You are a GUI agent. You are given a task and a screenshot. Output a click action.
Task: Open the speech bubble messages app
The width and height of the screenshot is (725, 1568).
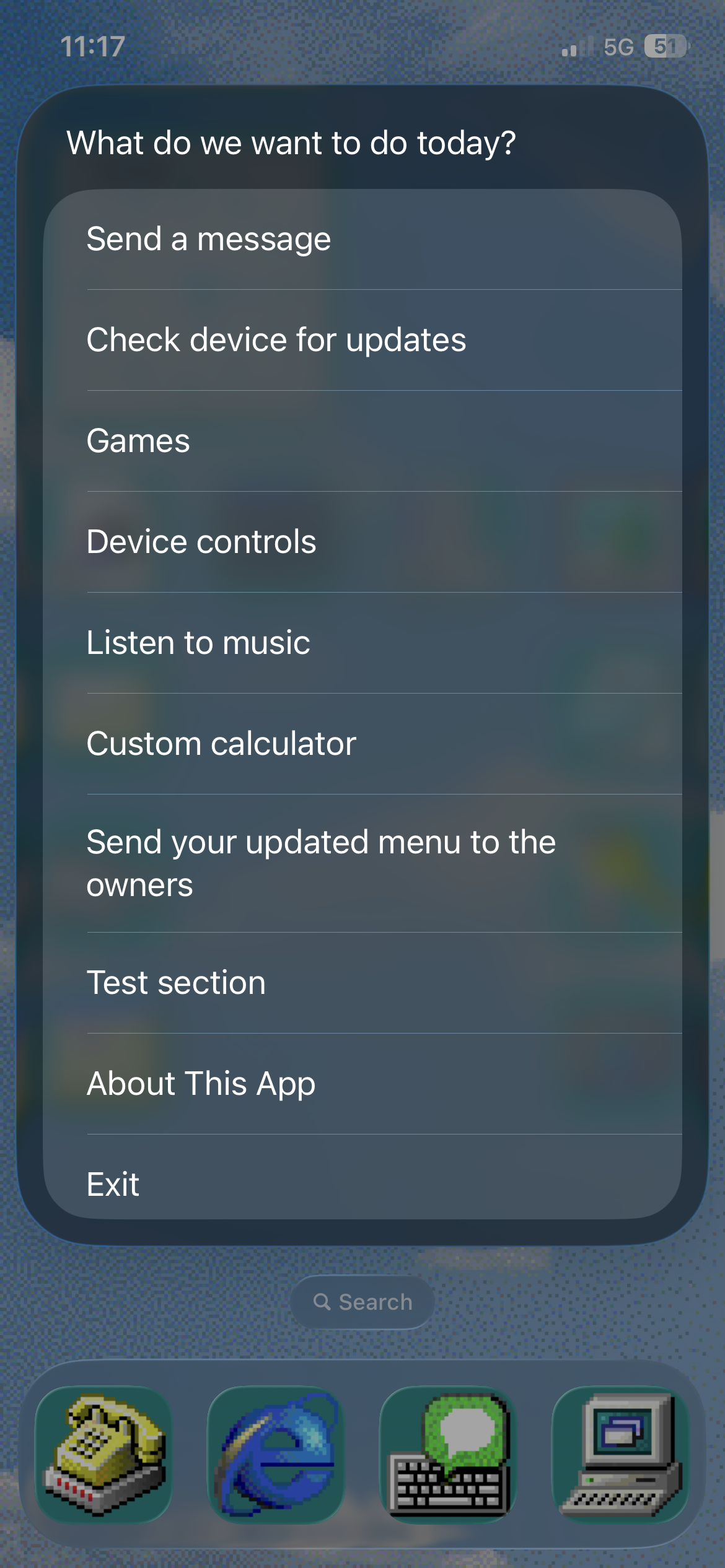tap(448, 1454)
